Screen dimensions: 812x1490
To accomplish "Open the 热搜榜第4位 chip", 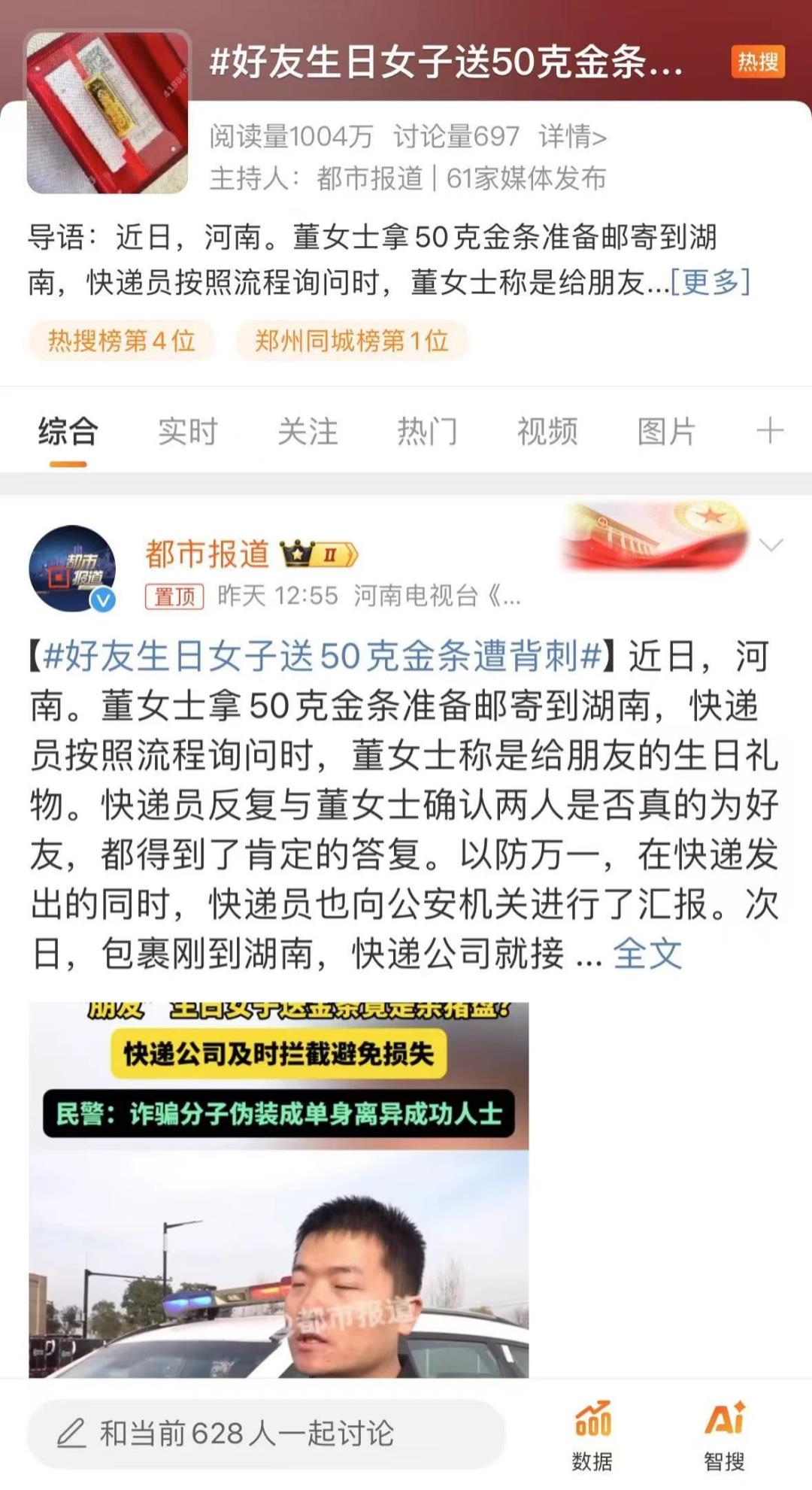I will (122, 341).
